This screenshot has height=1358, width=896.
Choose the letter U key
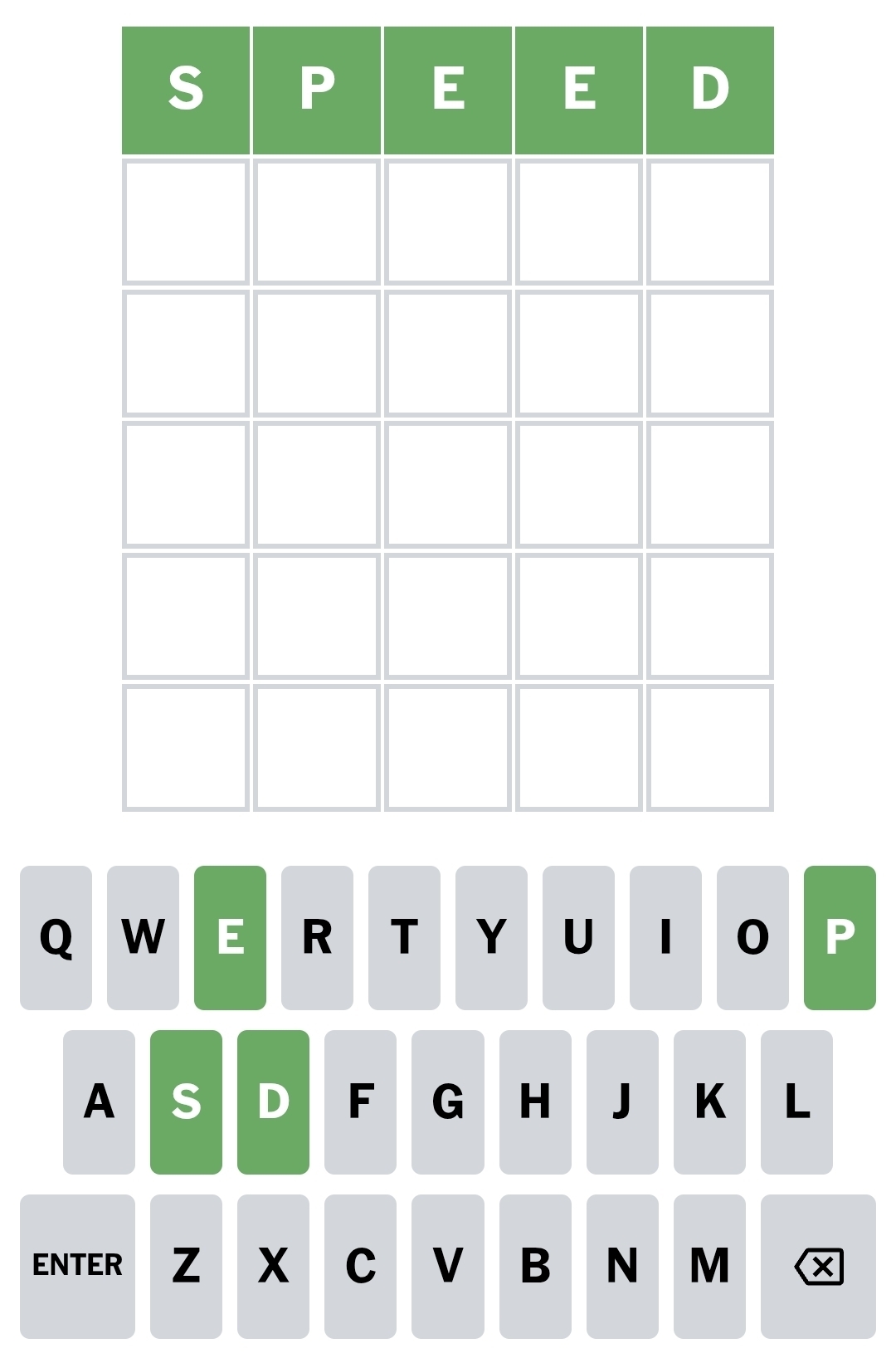[578, 937]
